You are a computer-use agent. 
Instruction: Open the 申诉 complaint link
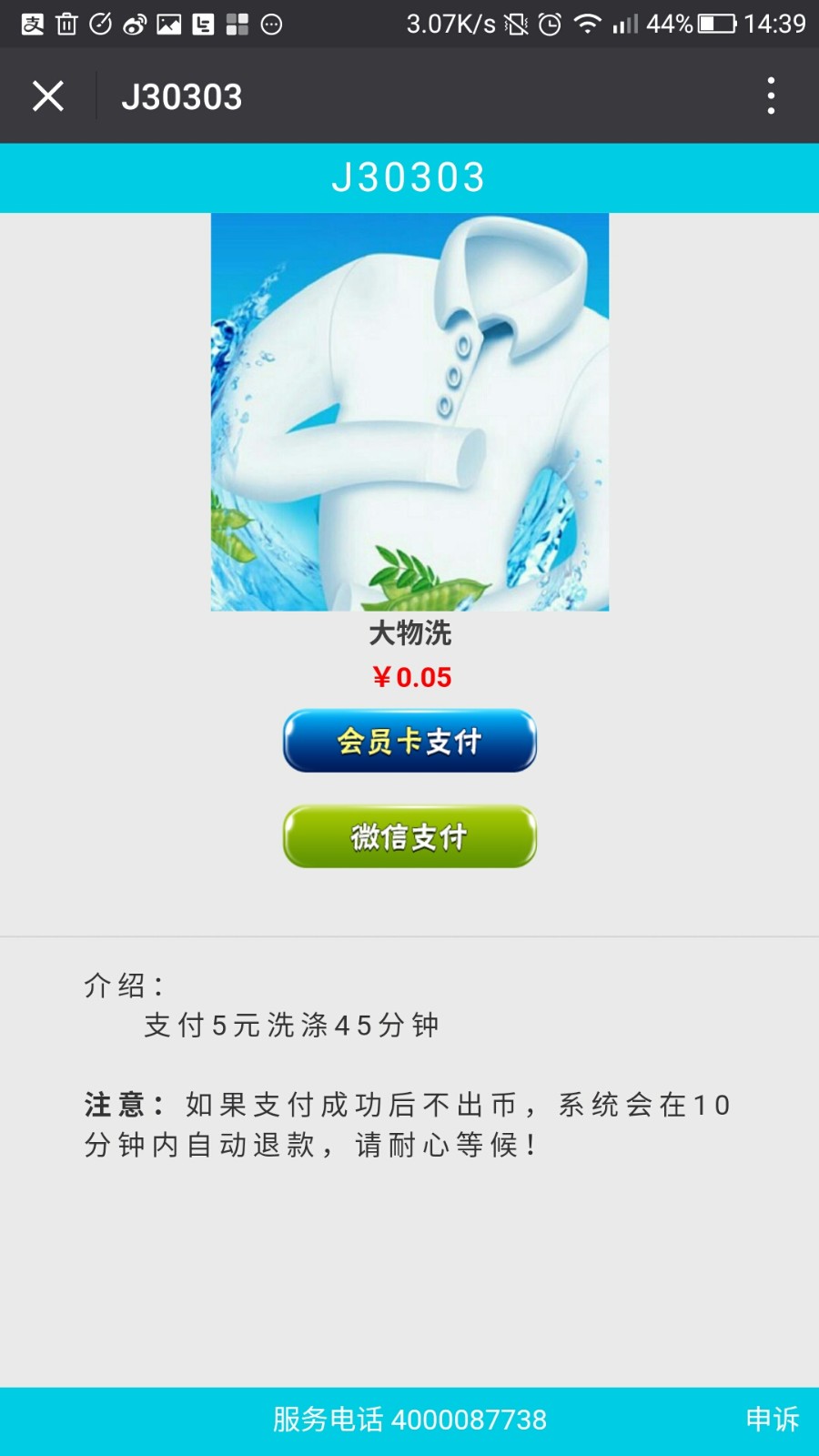tap(772, 1419)
